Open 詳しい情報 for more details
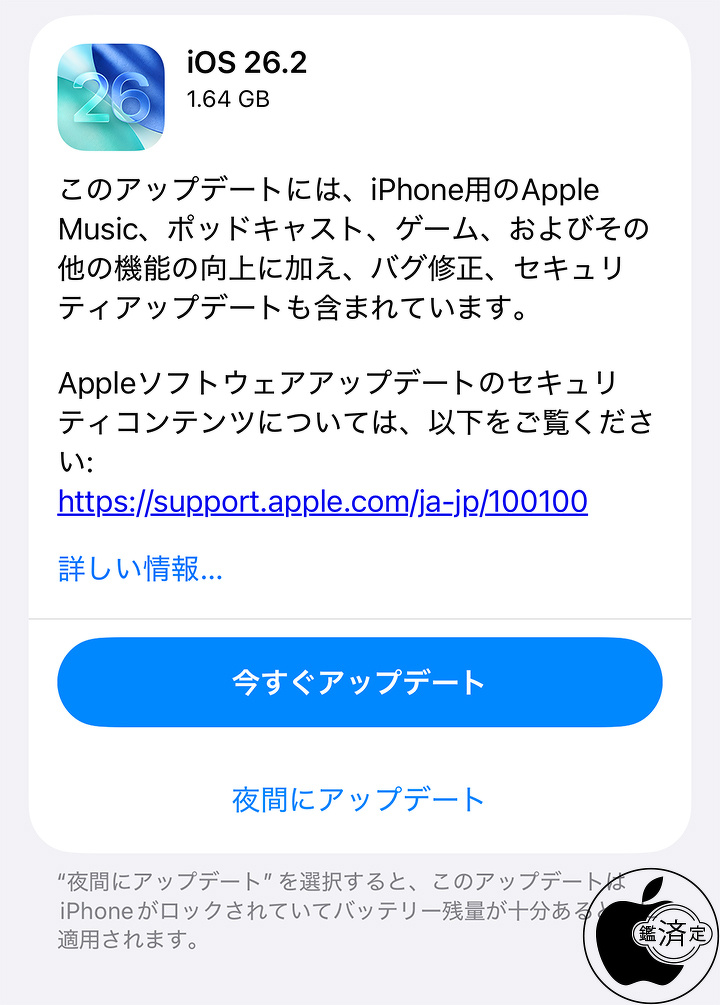The height and width of the screenshot is (1005, 720). click(140, 570)
